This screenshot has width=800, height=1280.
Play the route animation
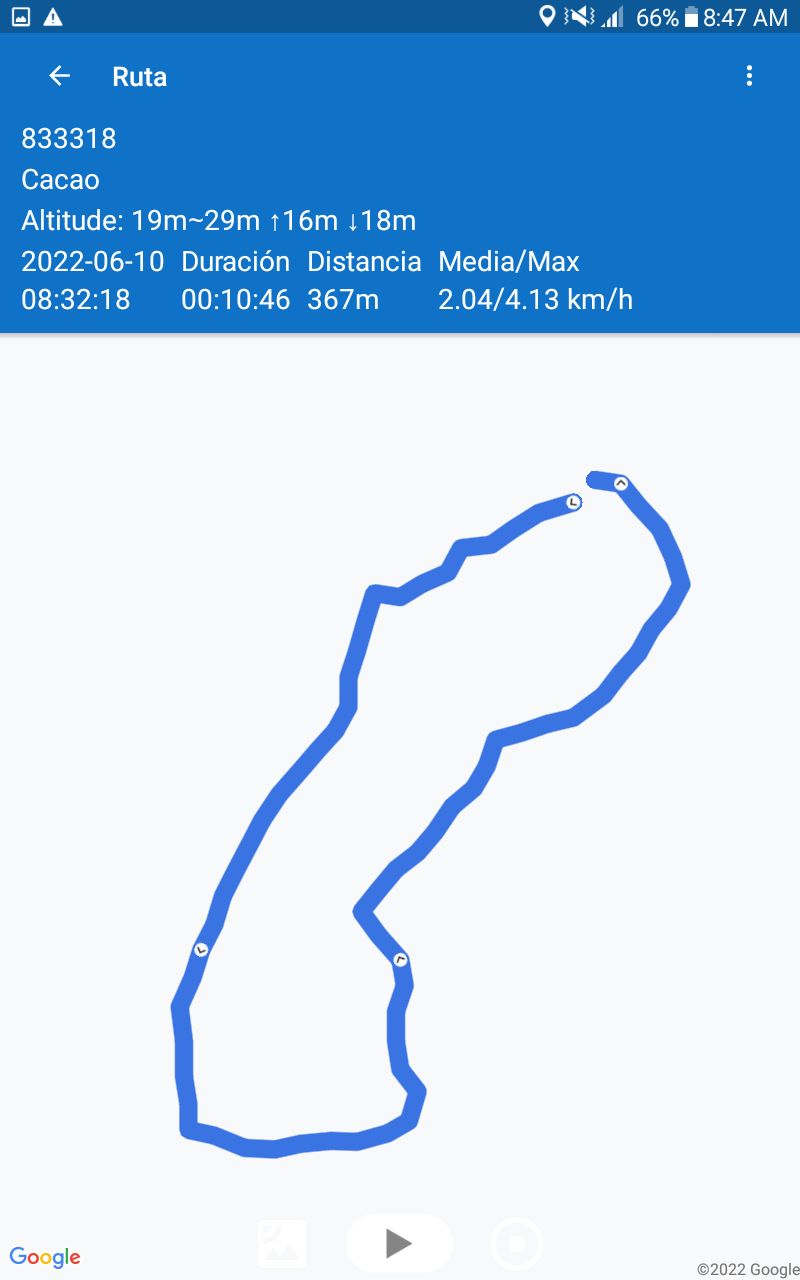click(399, 1244)
